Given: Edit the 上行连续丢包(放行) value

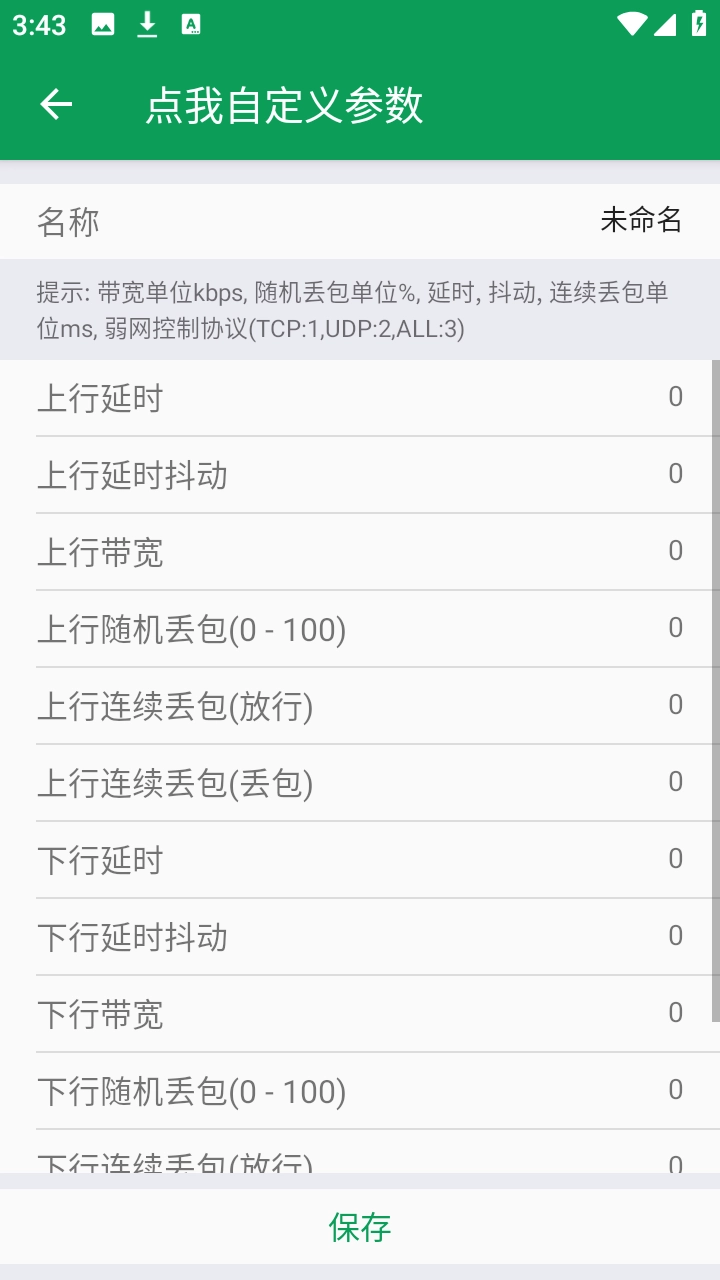Looking at the screenshot, I should point(676,706).
